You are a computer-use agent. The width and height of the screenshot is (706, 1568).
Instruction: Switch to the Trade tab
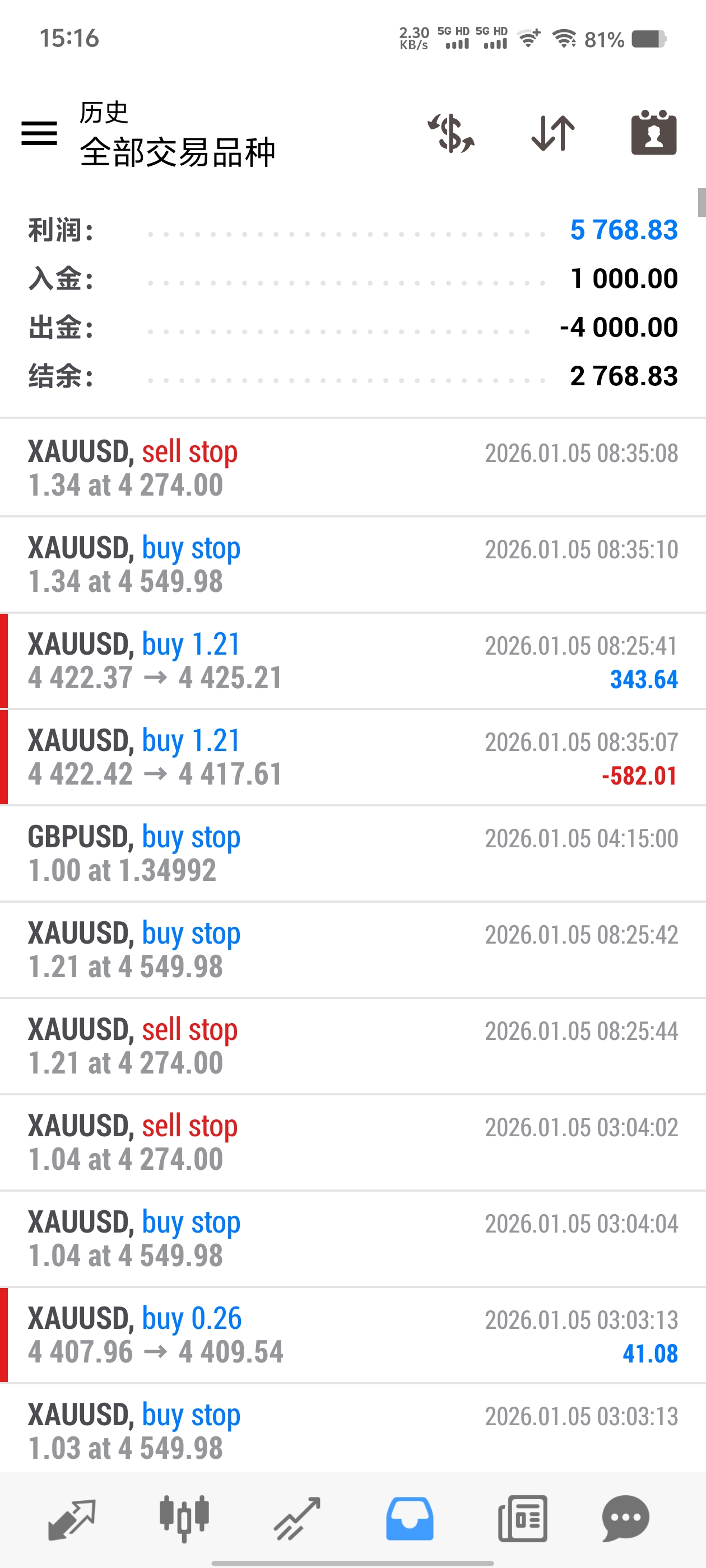pos(296,1519)
